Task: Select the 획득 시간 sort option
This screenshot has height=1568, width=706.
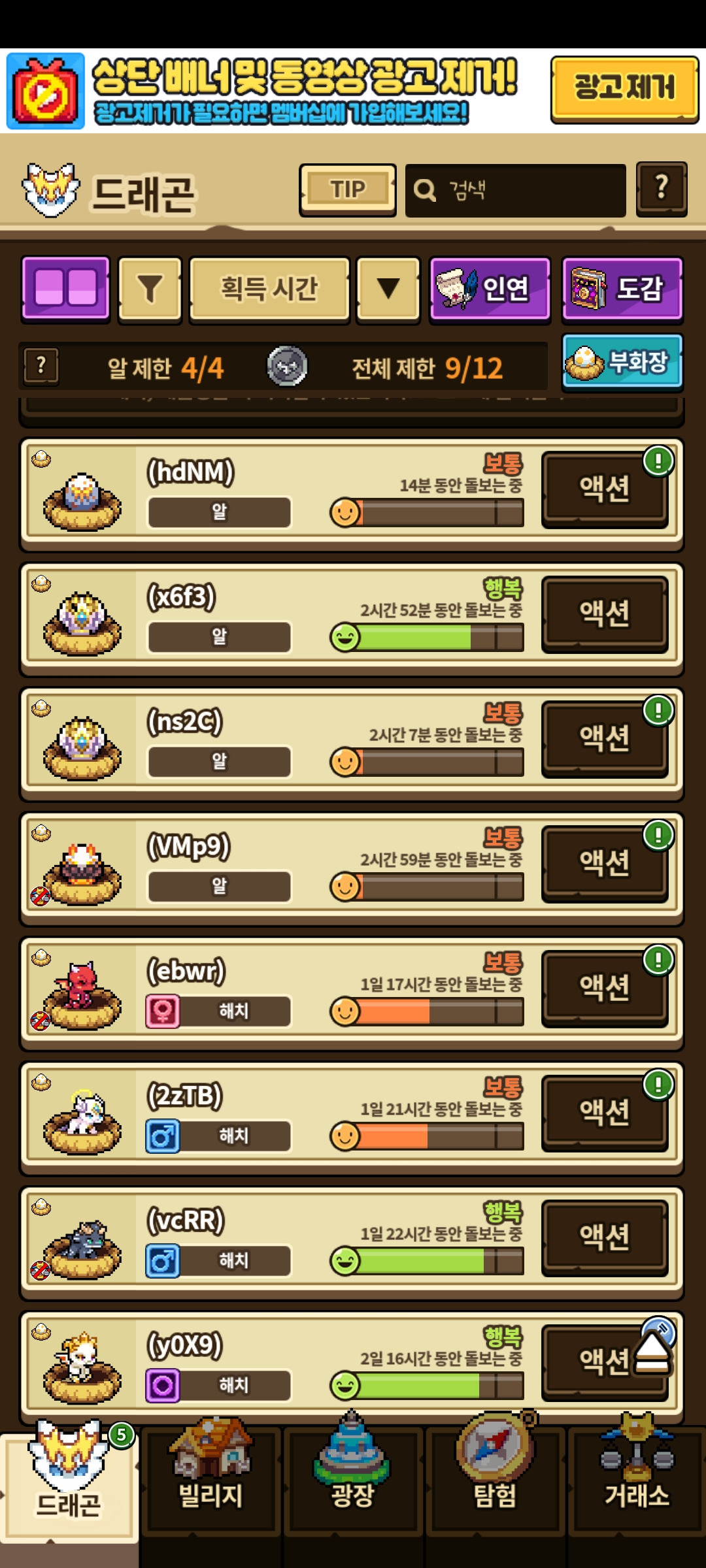Action: click(x=269, y=289)
